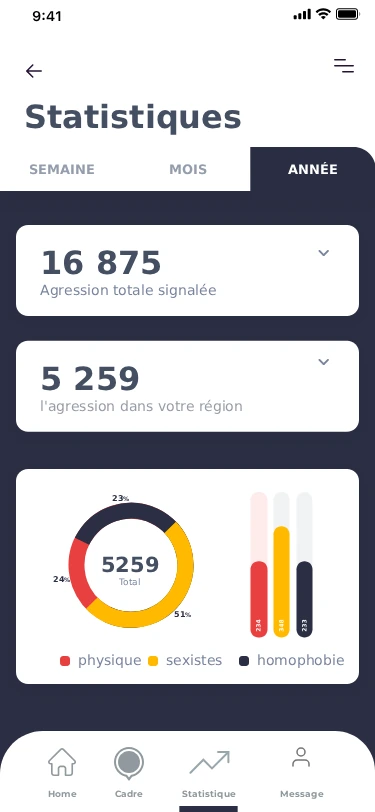Select the ANNÉE tab

click(313, 169)
